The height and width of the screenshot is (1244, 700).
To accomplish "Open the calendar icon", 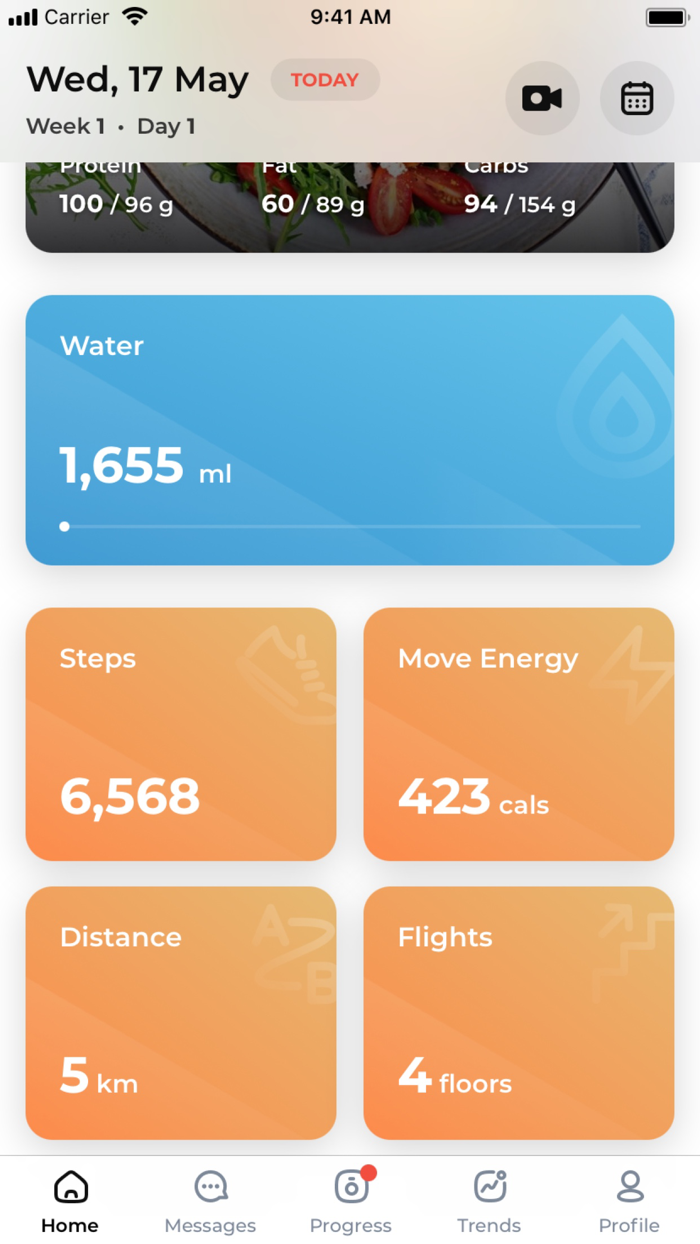I will coord(637,98).
